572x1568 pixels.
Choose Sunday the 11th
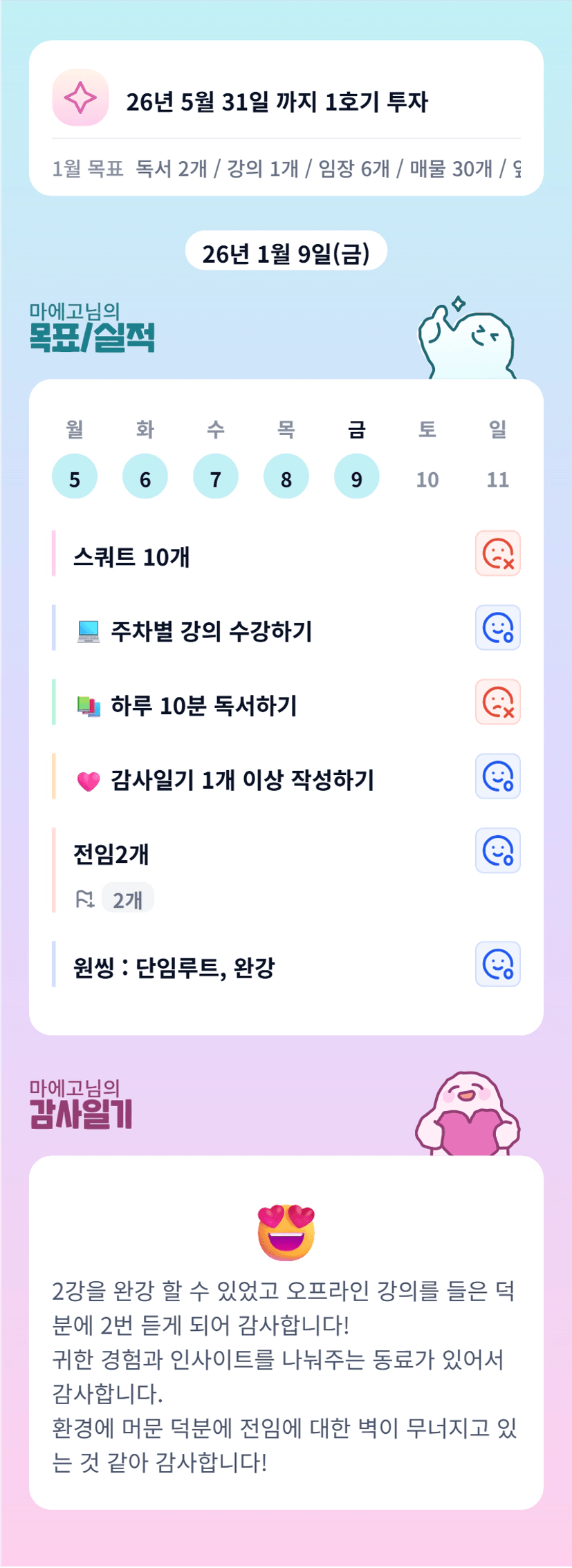pyautogui.click(x=498, y=478)
